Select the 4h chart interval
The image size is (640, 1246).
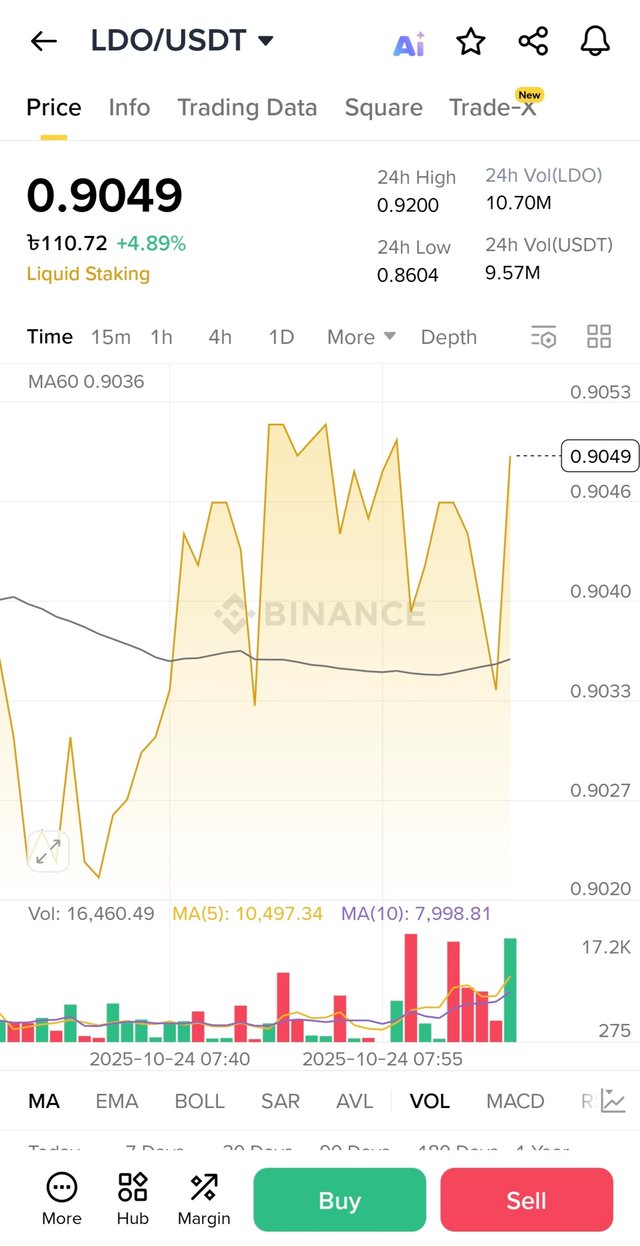(x=220, y=337)
